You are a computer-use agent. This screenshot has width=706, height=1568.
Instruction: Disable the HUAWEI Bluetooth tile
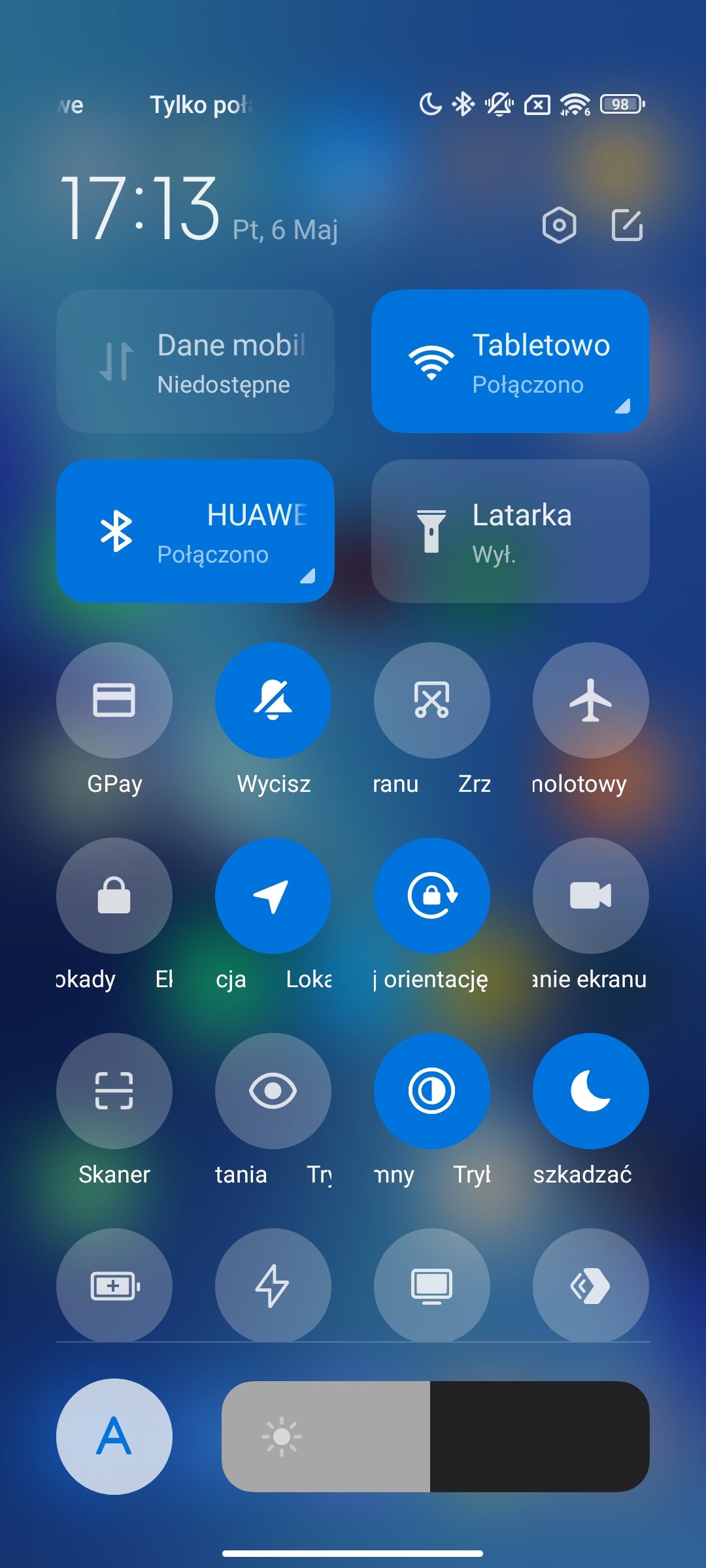[x=195, y=531]
